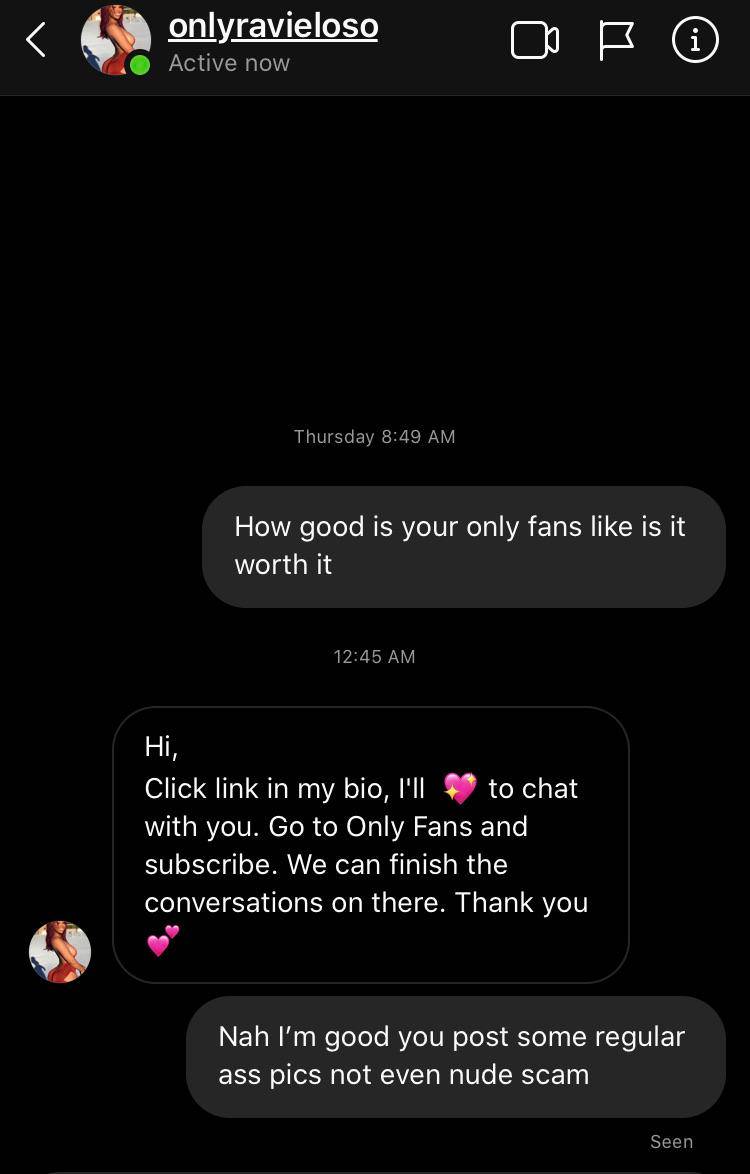Go back to the inbox
The height and width of the screenshot is (1174, 750).
(x=36, y=41)
